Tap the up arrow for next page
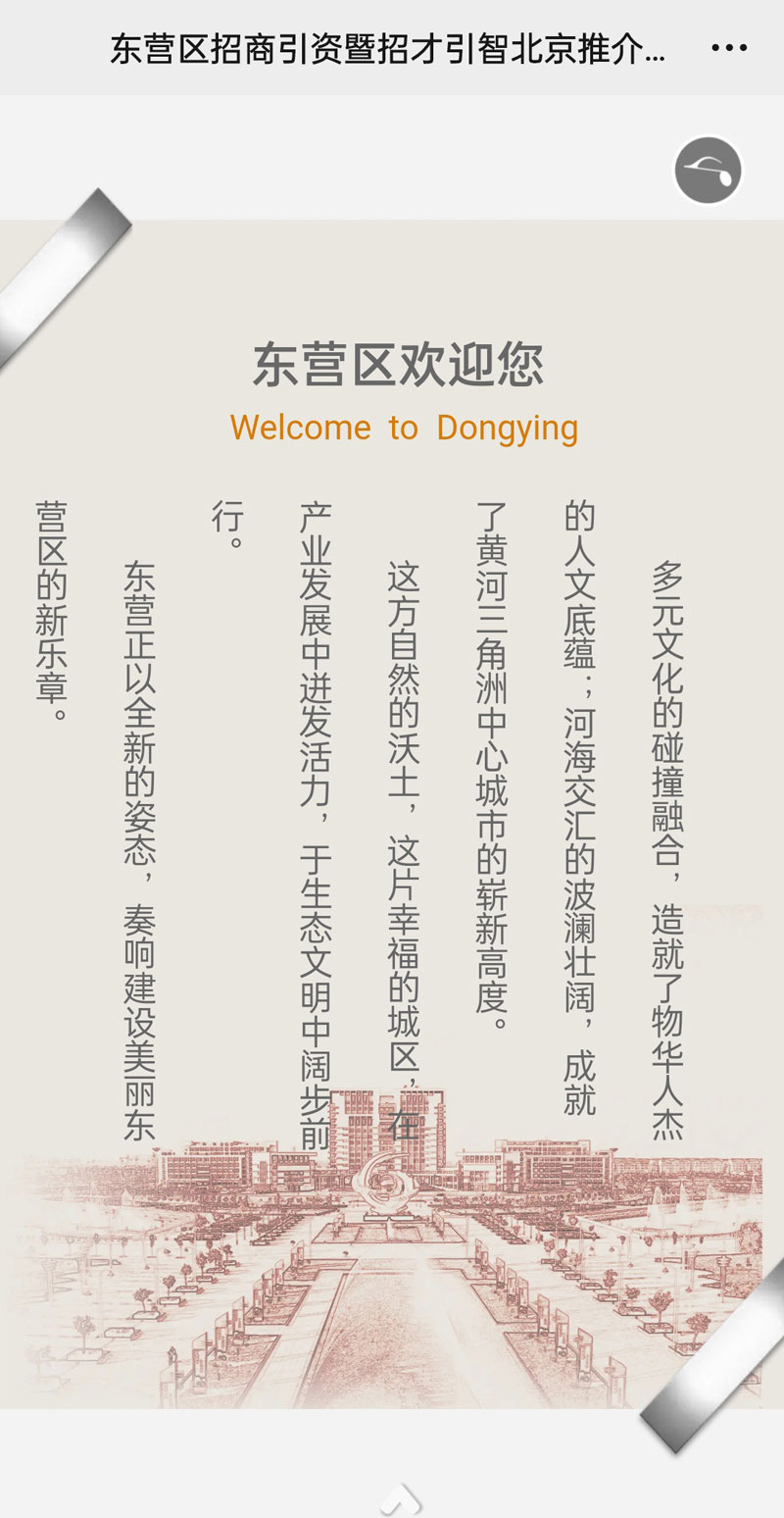The width and height of the screenshot is (784, 1518). pyautogui.click(x=401, y=1500)
